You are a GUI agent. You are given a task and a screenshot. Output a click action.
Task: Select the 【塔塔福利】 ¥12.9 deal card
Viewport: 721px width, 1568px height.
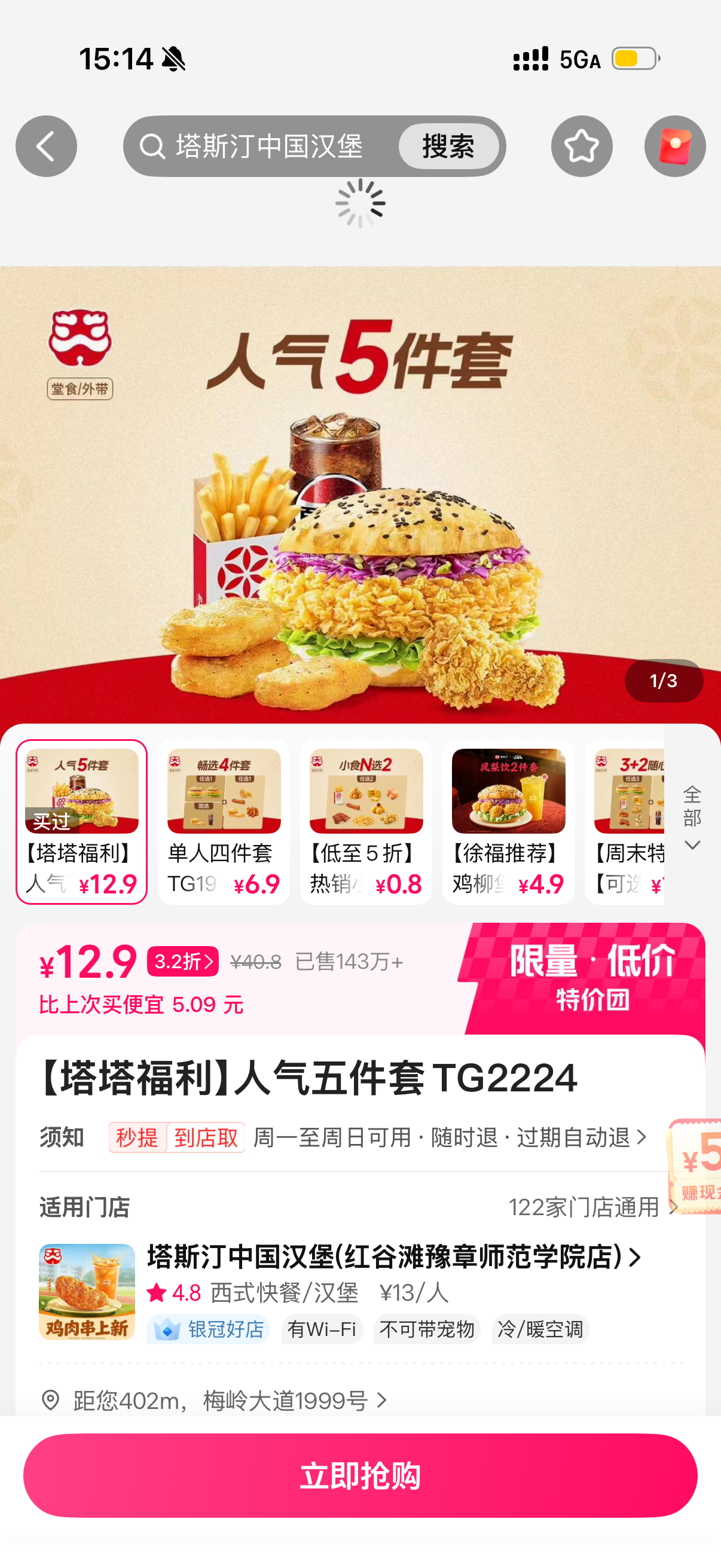click(x=81, y=822)
